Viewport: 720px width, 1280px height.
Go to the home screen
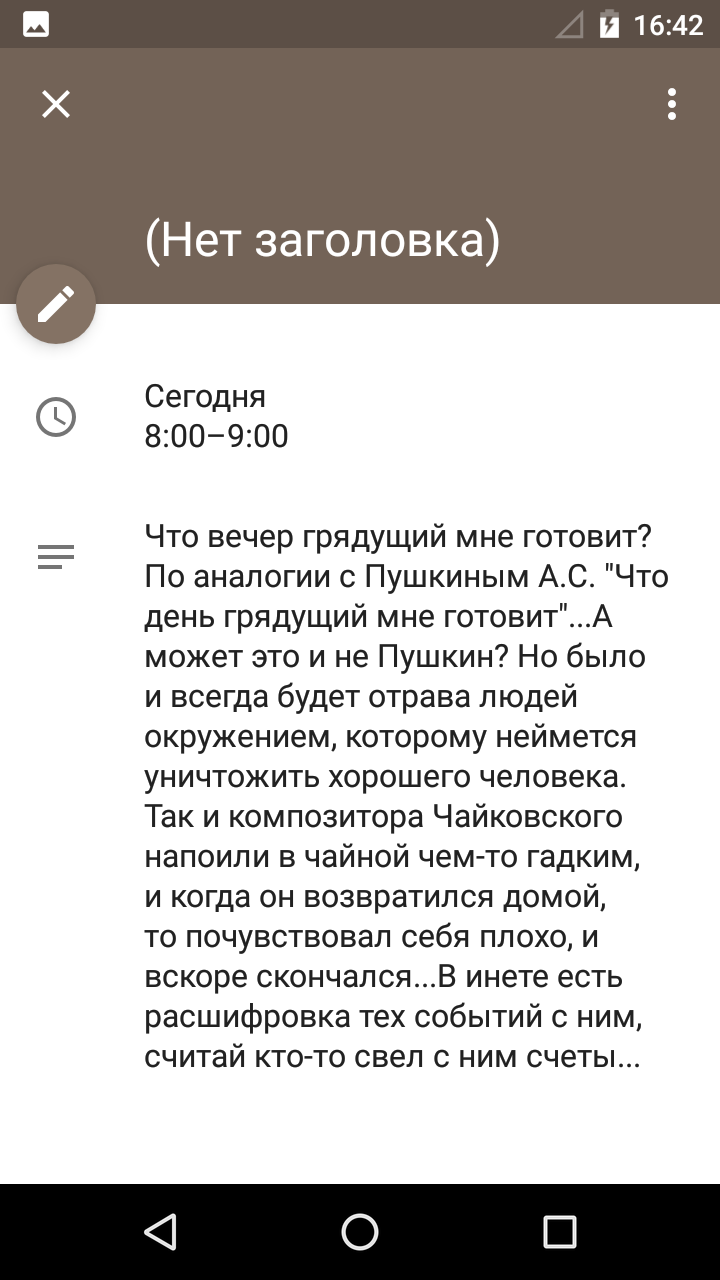tap(360, 1232)
